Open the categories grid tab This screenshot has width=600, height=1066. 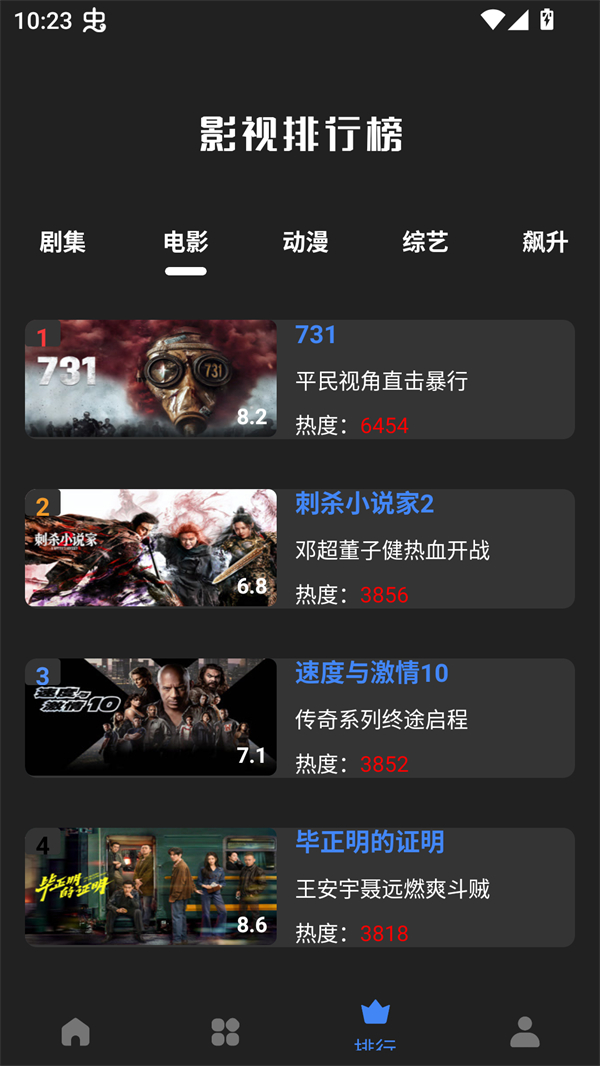[x=225, y=1032]
